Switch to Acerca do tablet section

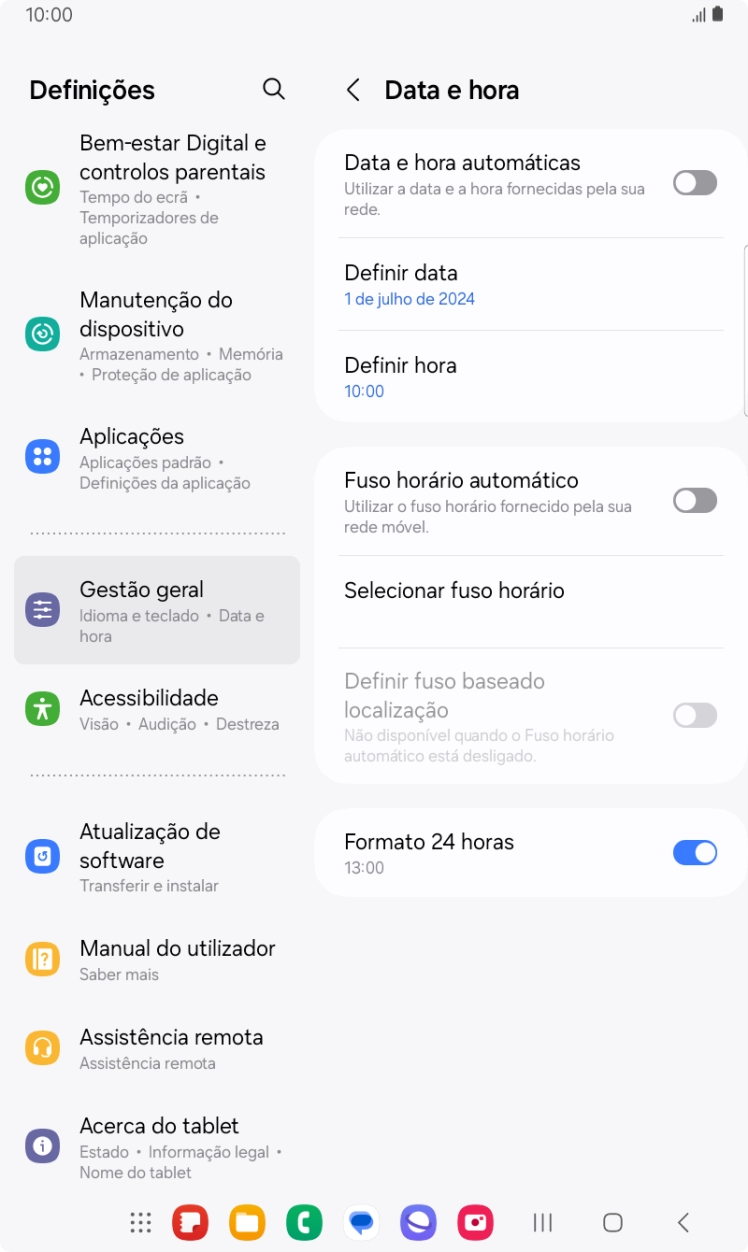tap(42, 1145)
